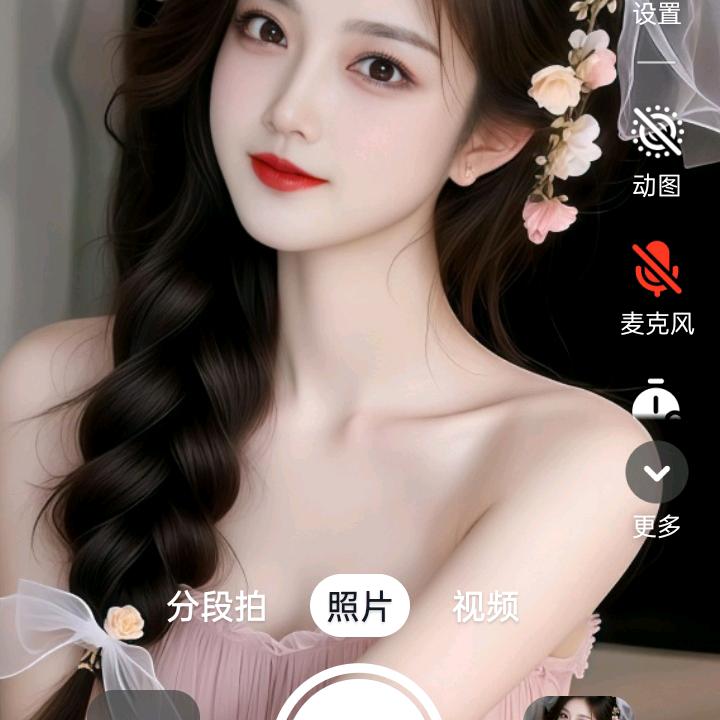Open the album thumbnail beside the shutter
720x720 pixels.
point(578,708)
